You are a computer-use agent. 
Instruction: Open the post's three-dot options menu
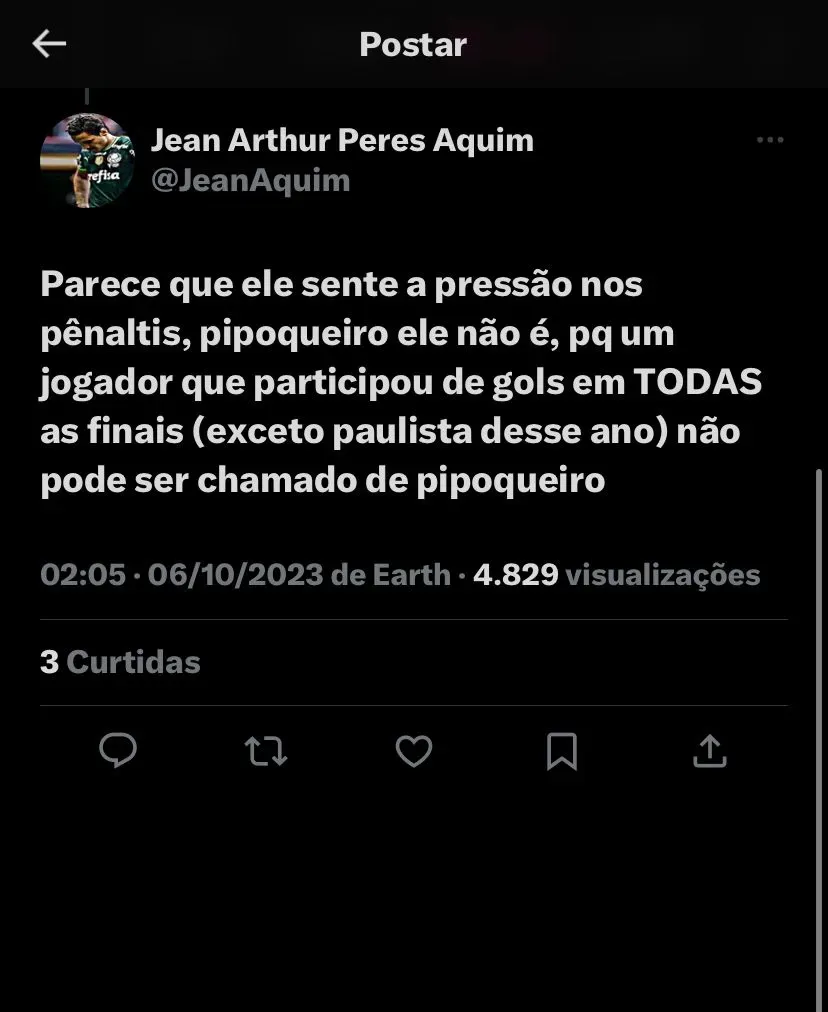(770, 140)
